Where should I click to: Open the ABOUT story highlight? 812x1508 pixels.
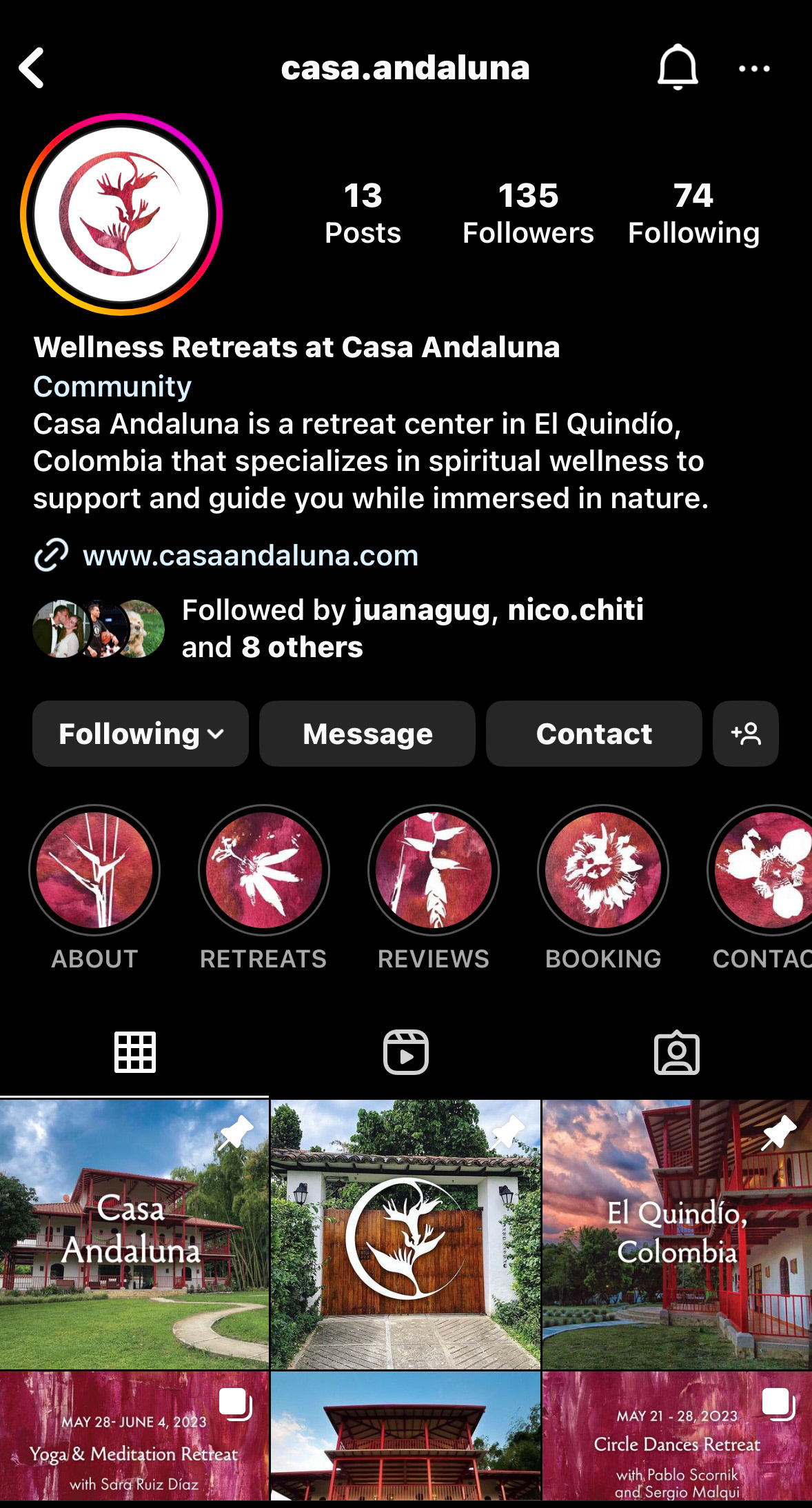pos(94,870)
